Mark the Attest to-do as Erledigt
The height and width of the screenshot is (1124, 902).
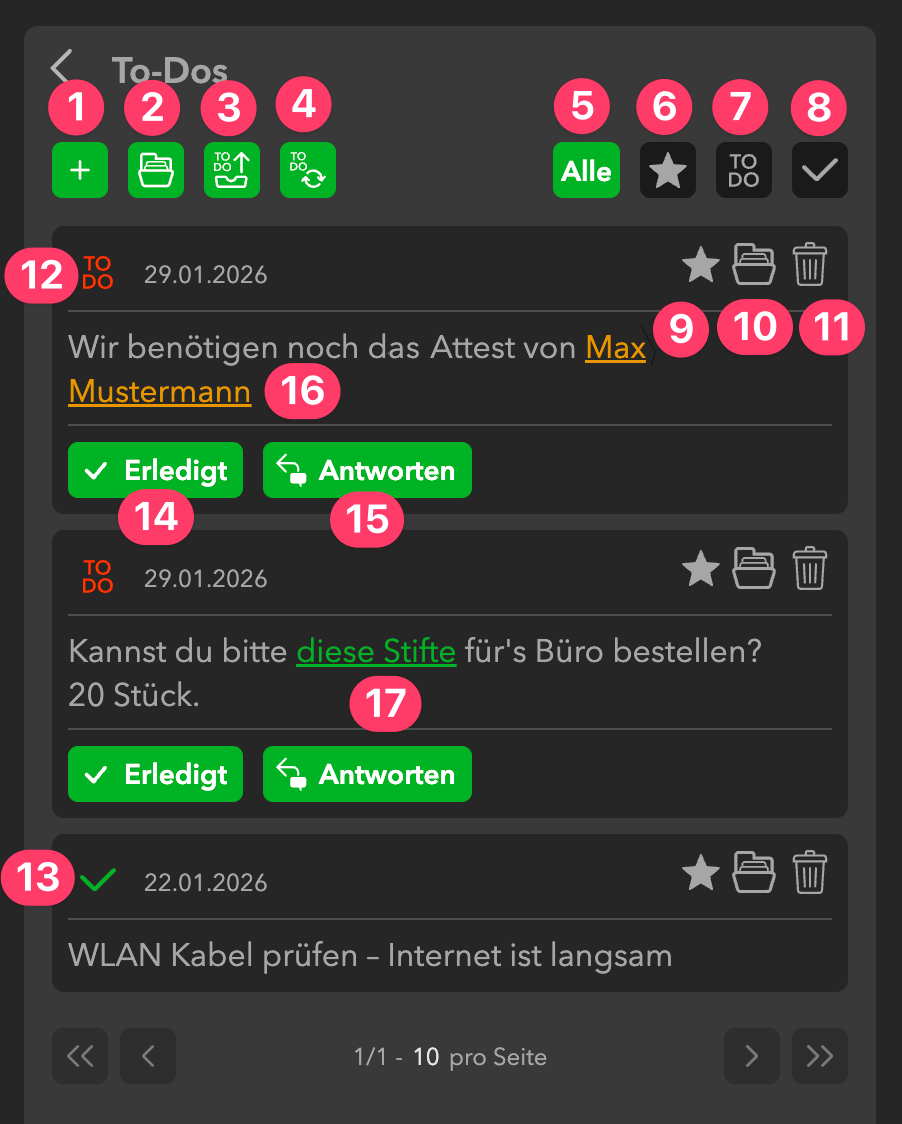pyautogui.click(x=155, y=470)
